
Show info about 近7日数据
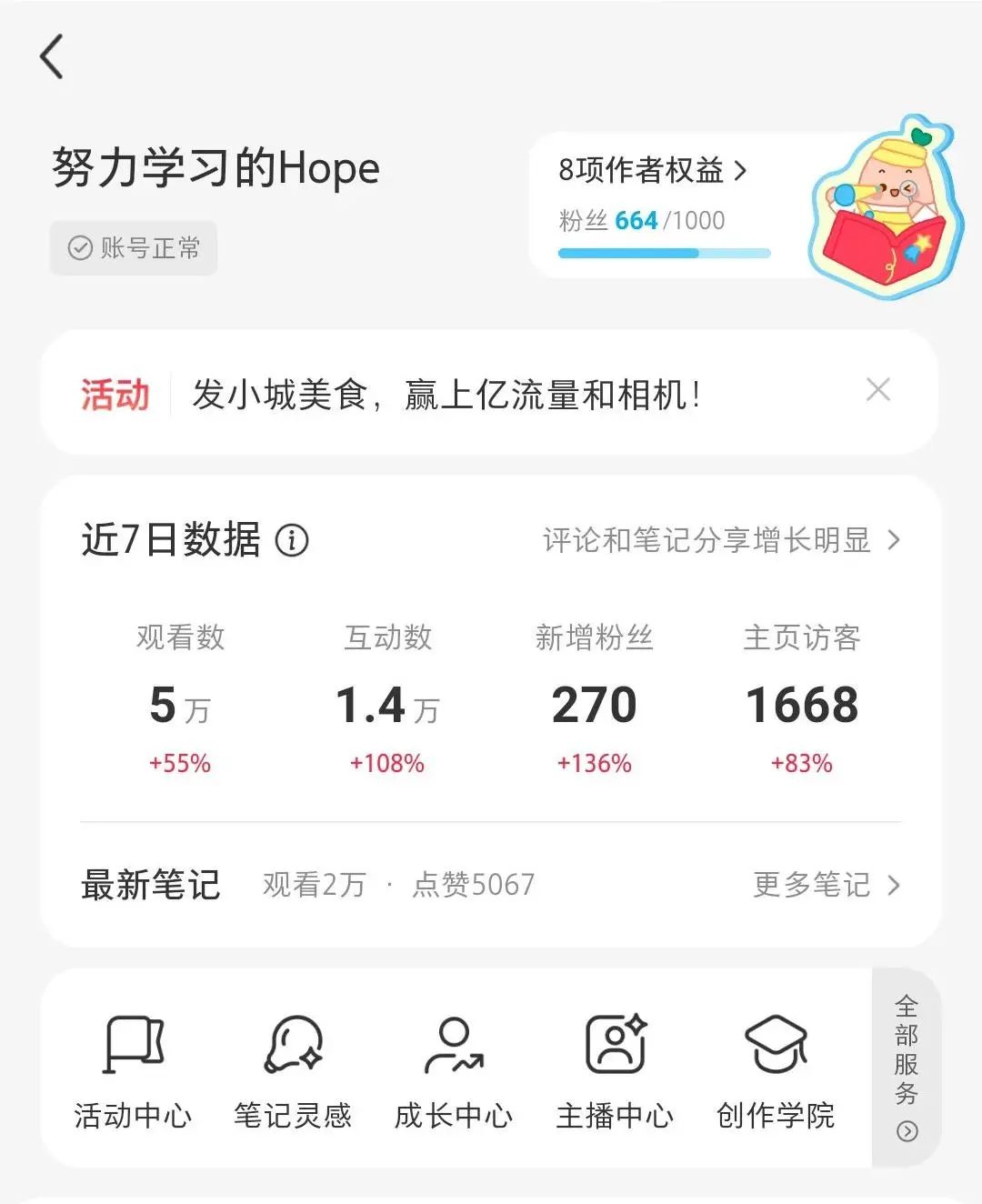pos(292,540)
